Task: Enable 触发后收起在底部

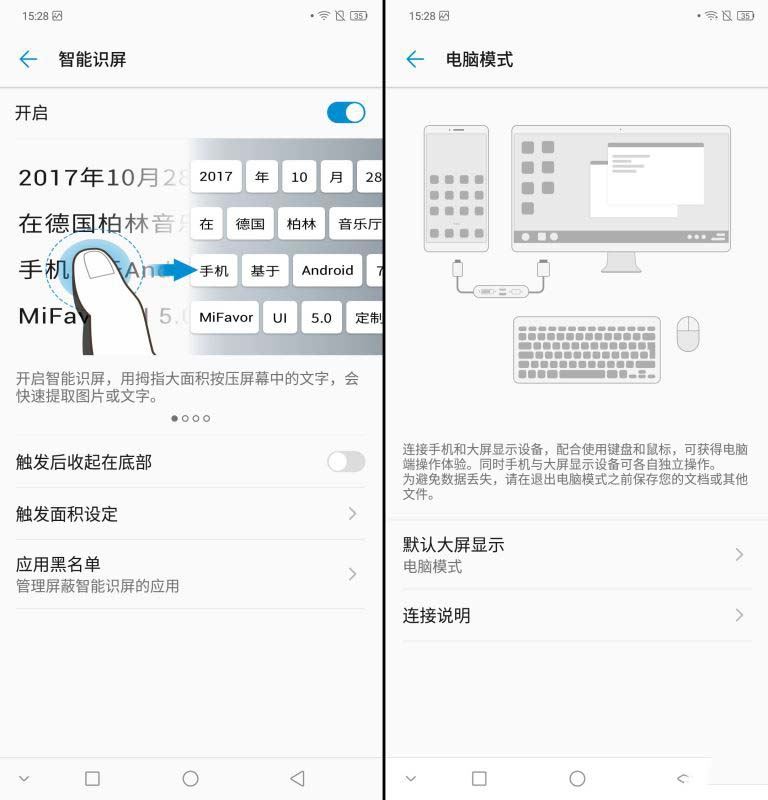Action: [x=346, y=461]
